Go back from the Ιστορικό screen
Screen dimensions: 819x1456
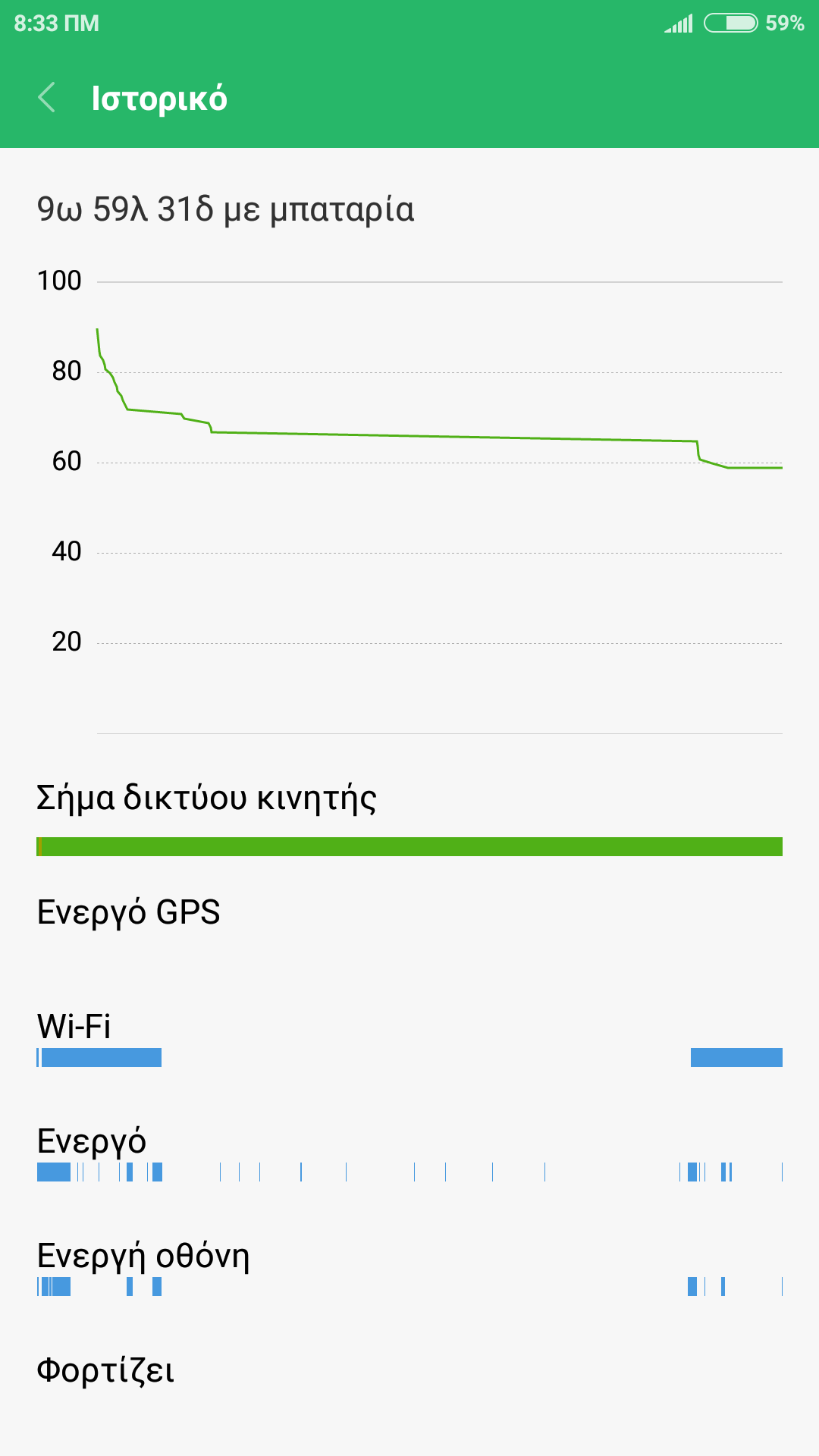[47, 98]
